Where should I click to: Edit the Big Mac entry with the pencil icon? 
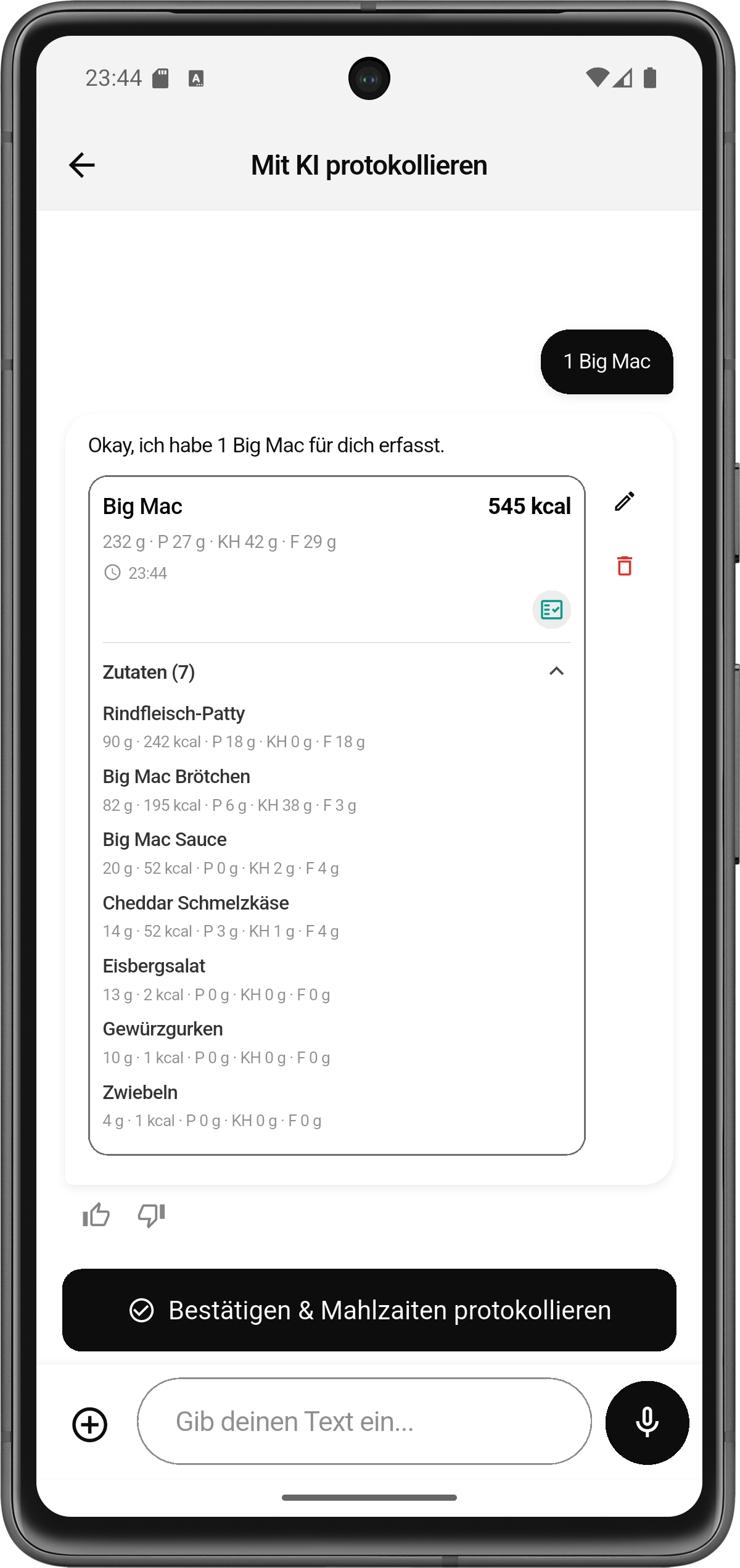pyautogui.click(x=625, y=502)
